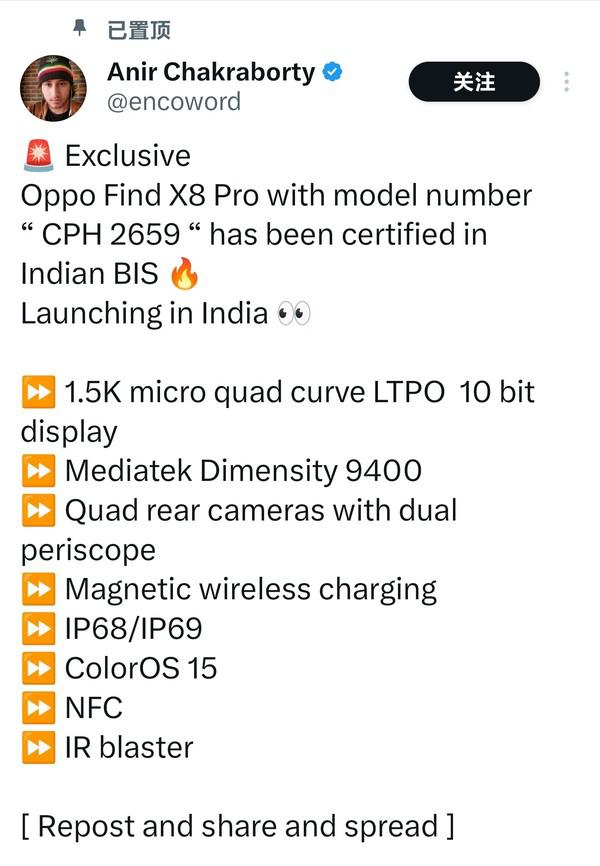600x866 pixels.
Task: Open the @encoword profile handle
Action: point(174,102)
